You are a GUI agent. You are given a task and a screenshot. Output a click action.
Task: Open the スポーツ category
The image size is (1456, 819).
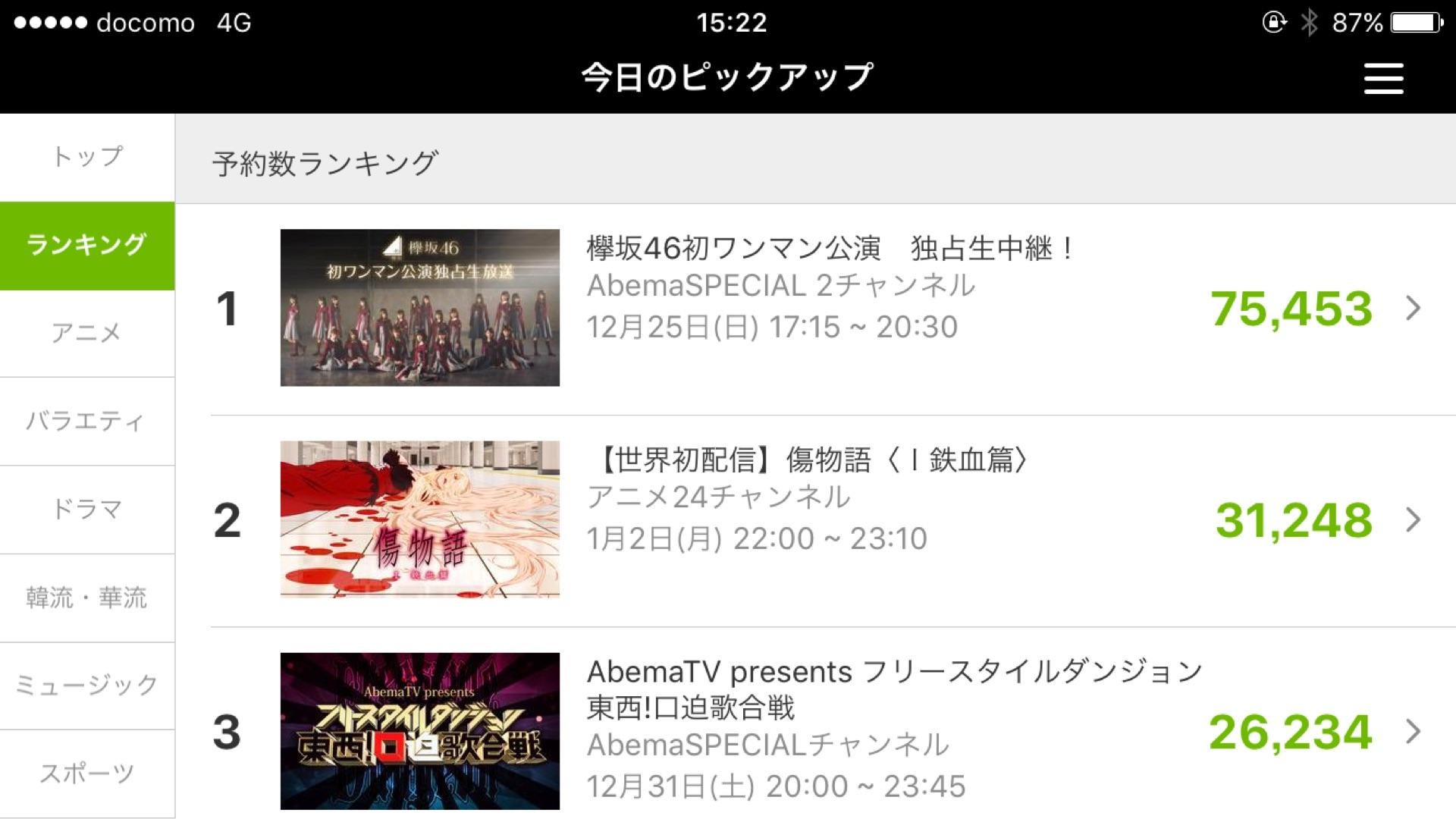coord(87,773)
